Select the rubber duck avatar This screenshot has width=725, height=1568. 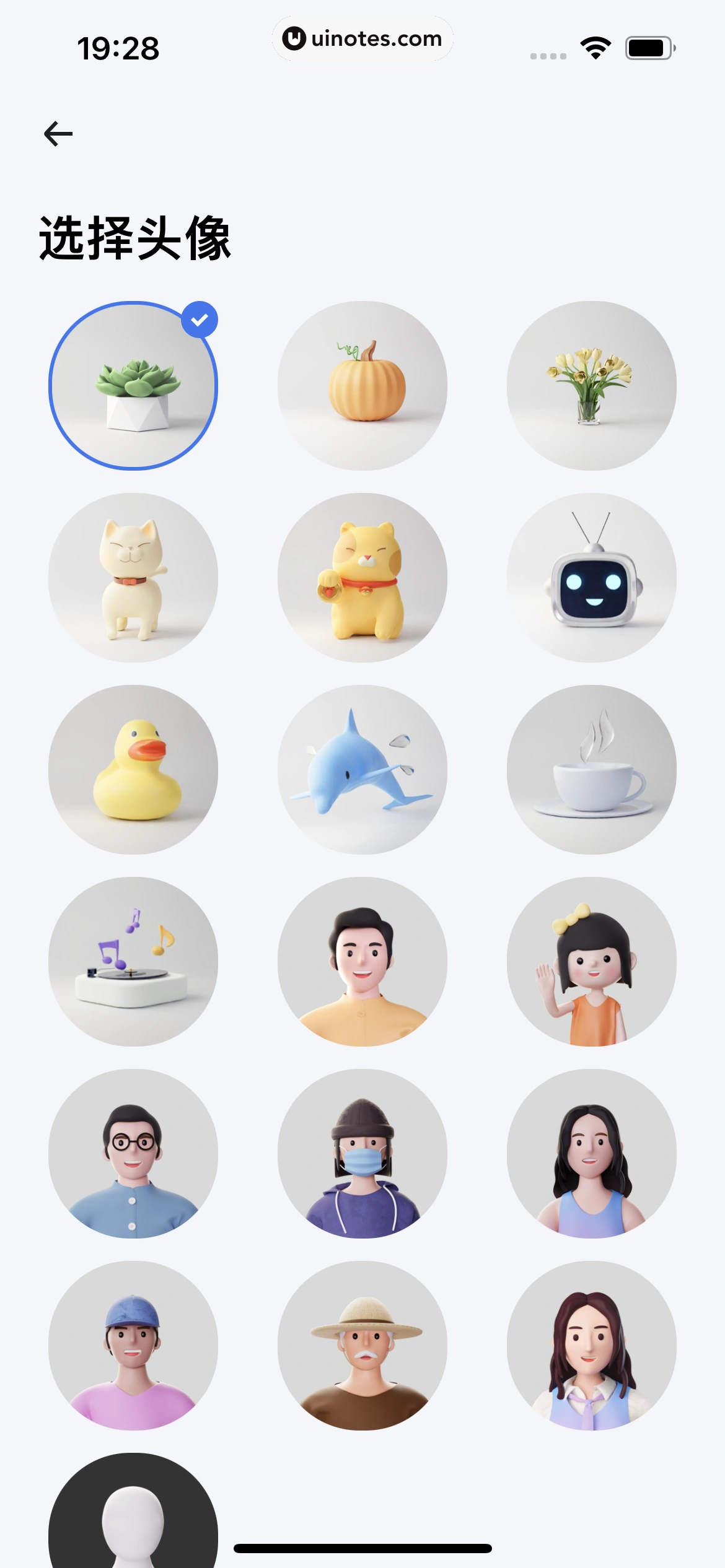(133, 768)
